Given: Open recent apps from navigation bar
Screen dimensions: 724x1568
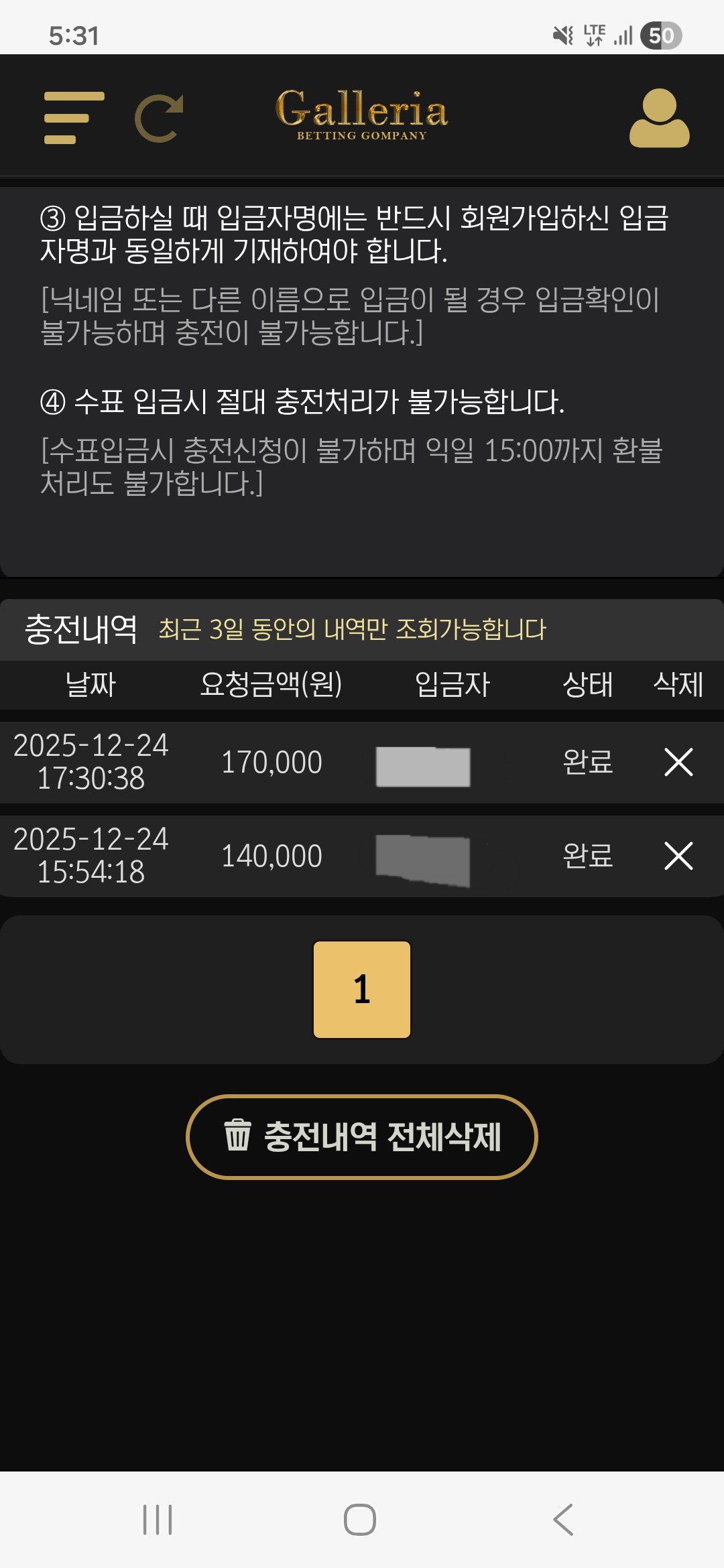Looking at the screenshot, I should pyautogui.click(x=158, y=1519).
